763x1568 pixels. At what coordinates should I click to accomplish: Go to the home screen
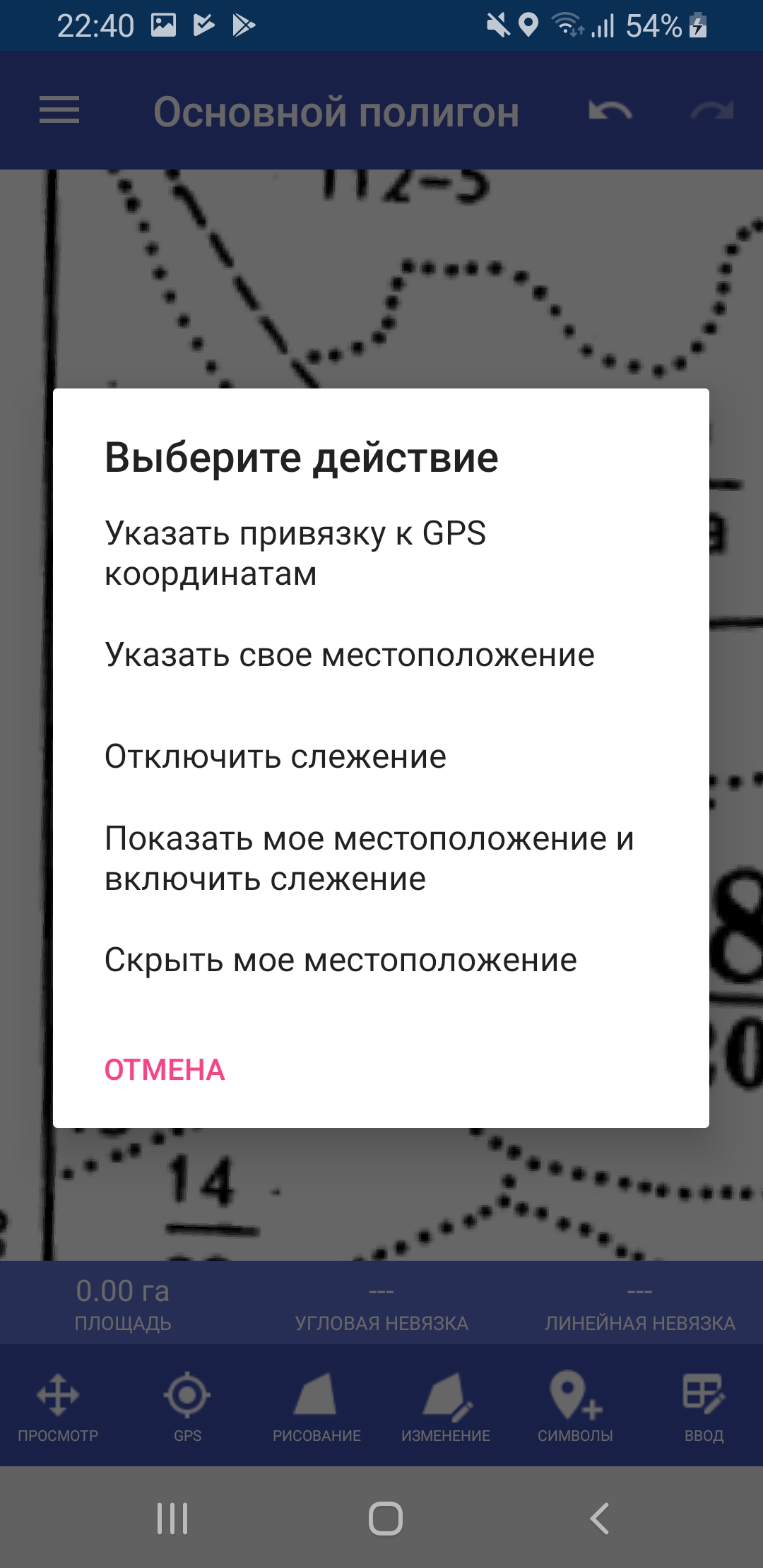385,1518
